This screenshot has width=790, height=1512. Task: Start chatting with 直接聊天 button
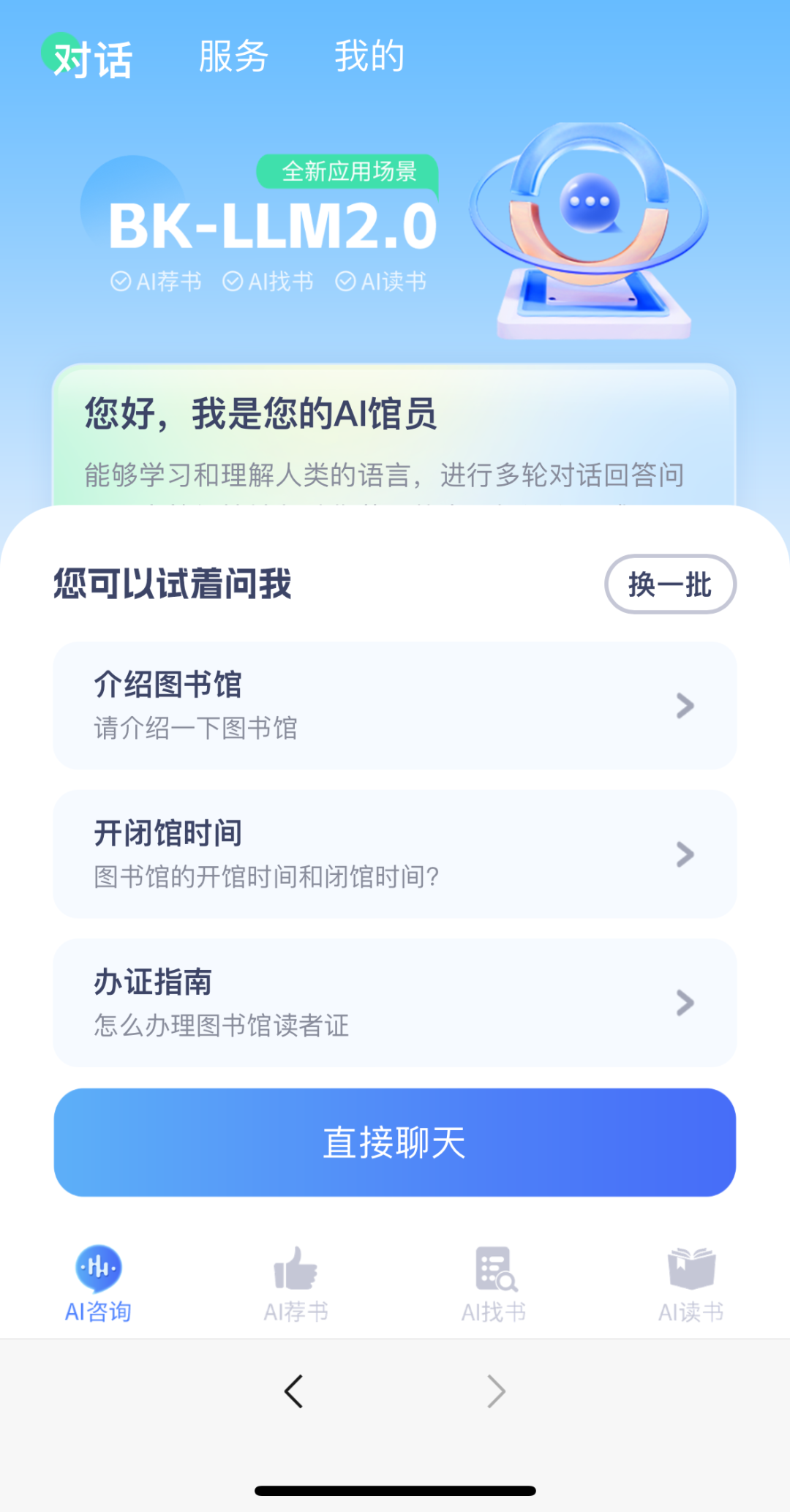tap(394, 1143)
